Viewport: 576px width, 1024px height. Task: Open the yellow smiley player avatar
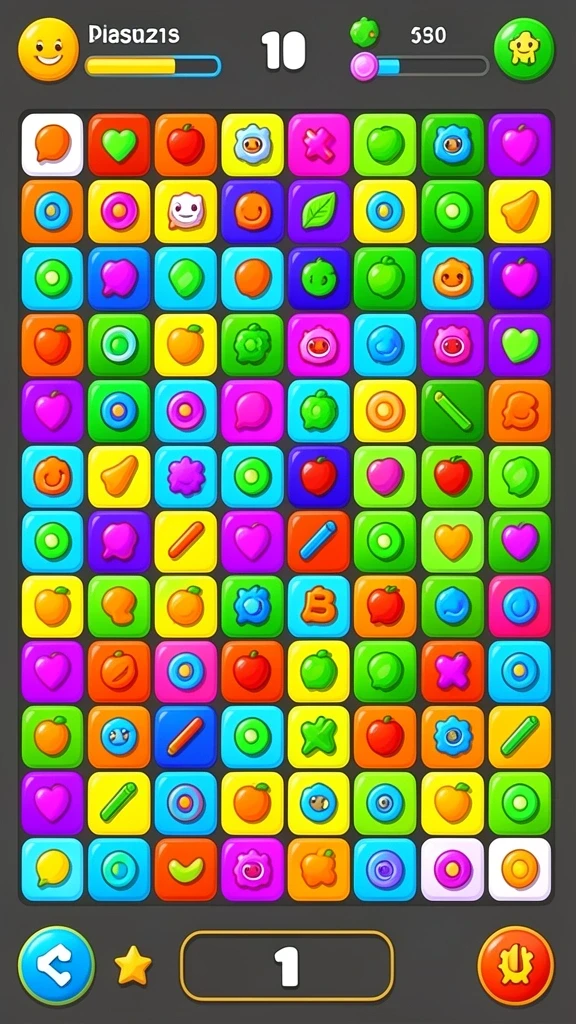48,50
